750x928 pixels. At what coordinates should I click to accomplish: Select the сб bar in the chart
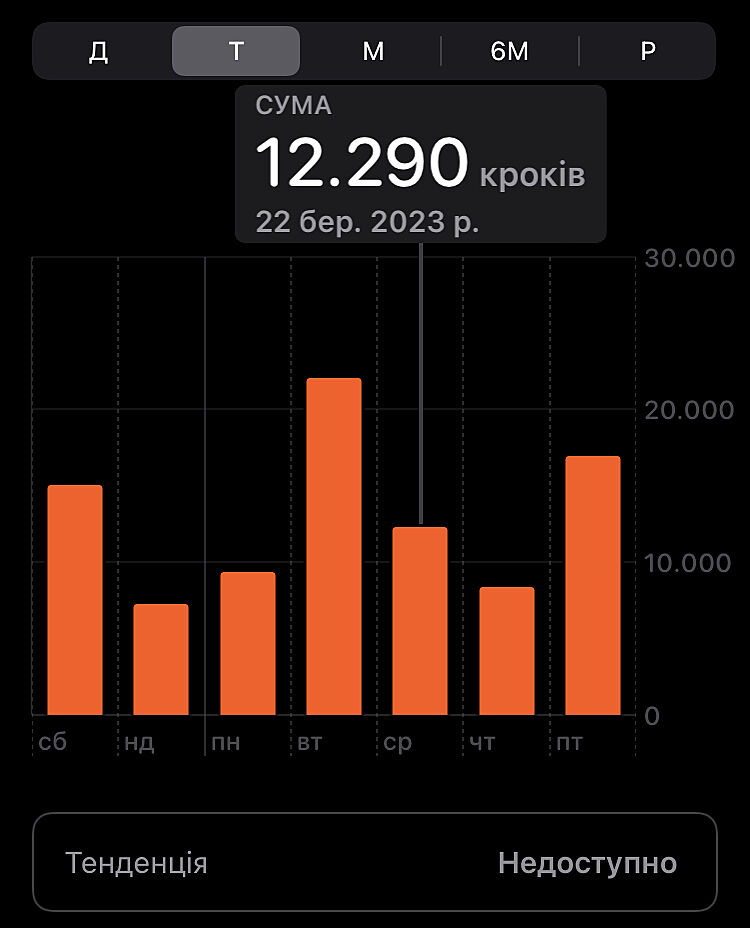[x=75, y=600]
